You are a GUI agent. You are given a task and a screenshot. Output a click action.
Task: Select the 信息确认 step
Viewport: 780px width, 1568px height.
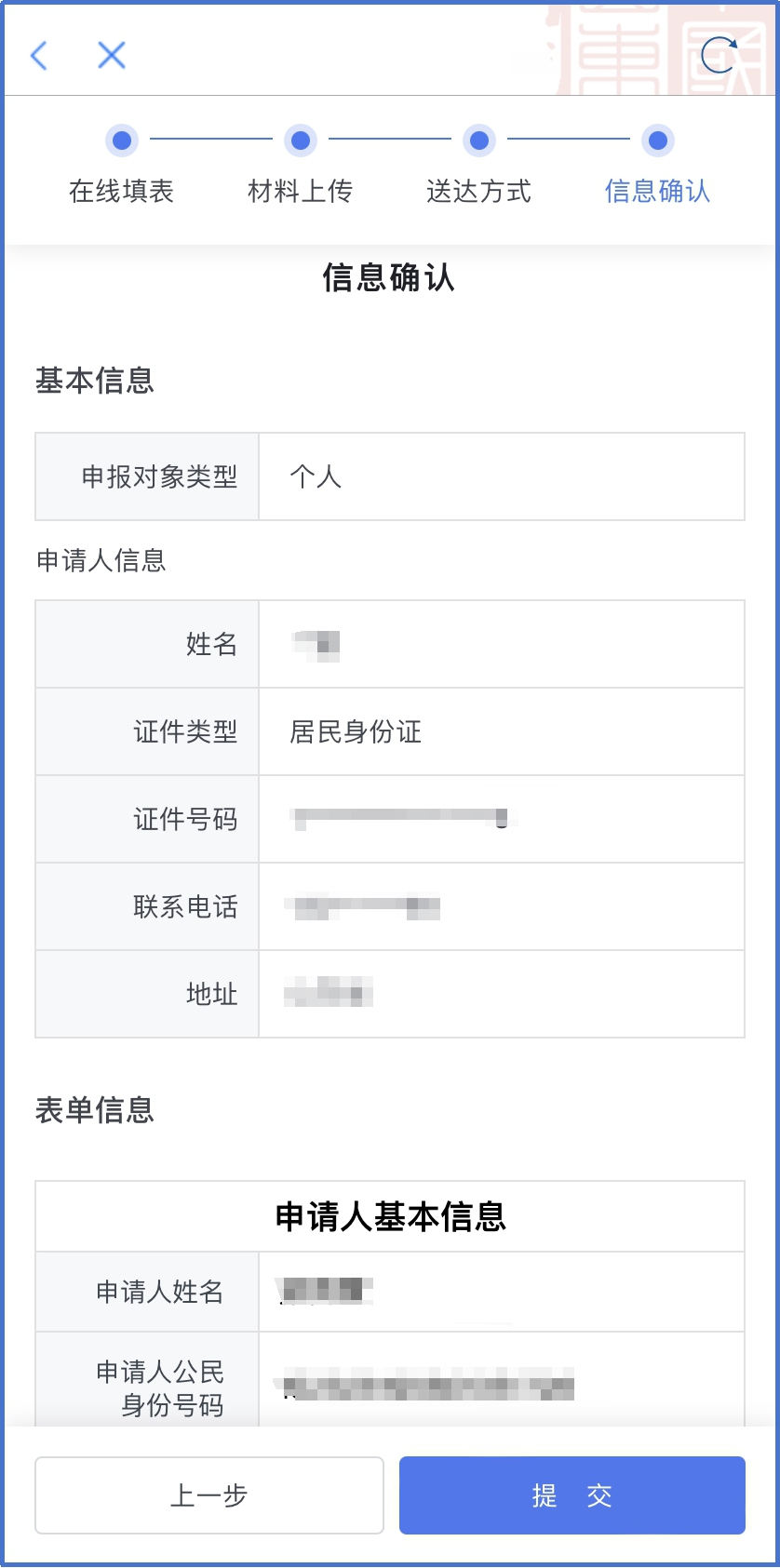tap(658, 165)
